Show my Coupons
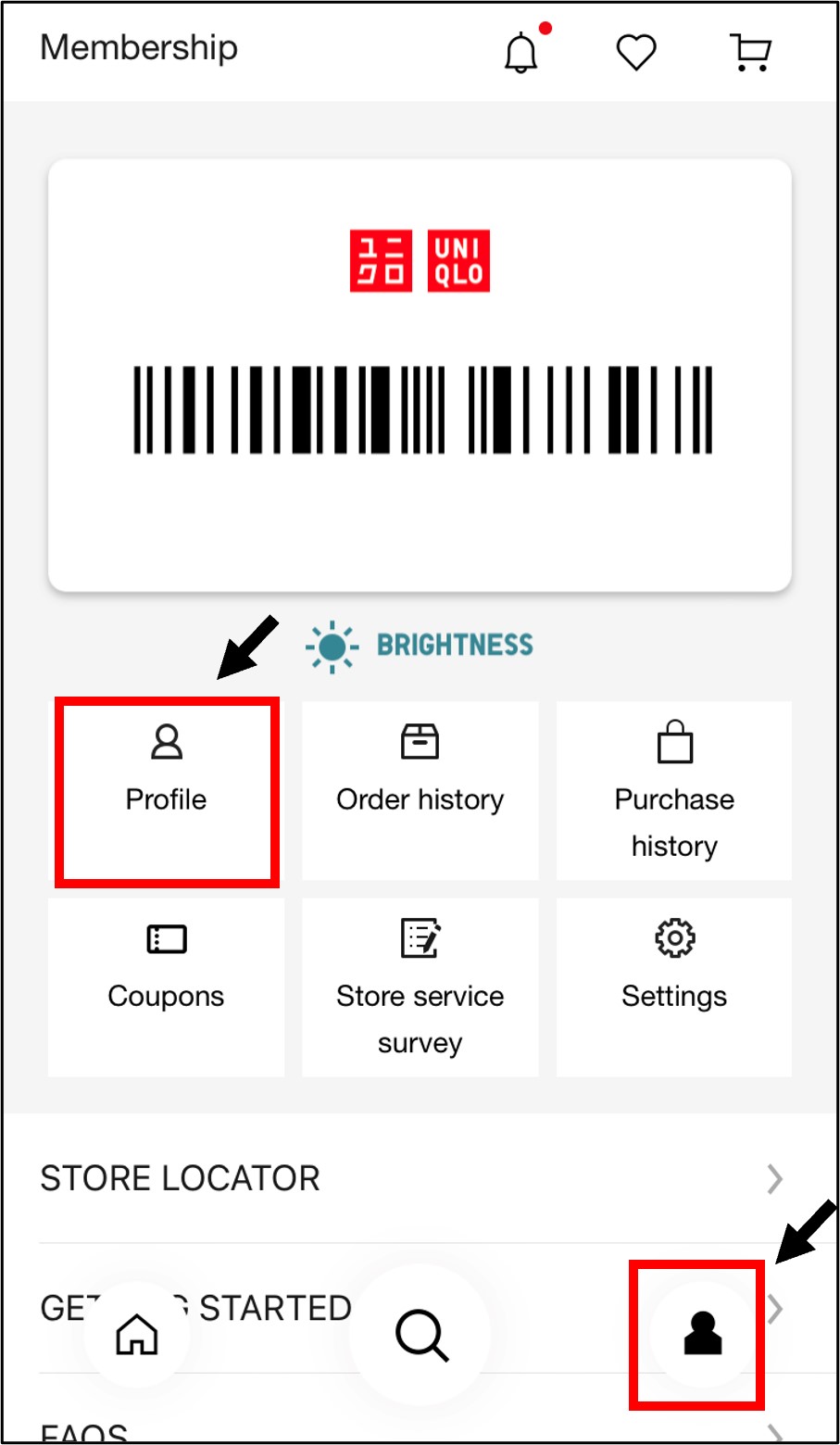 point(167,986)
